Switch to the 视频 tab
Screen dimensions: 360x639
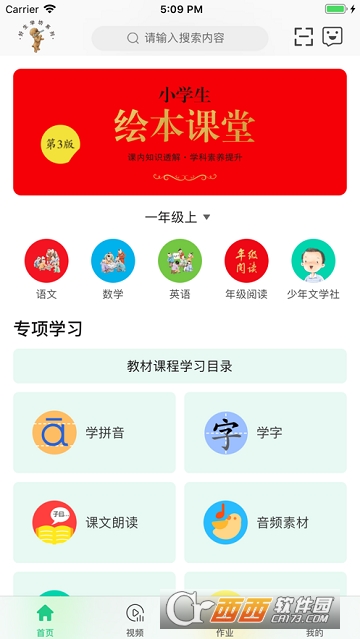click(135, 619)
